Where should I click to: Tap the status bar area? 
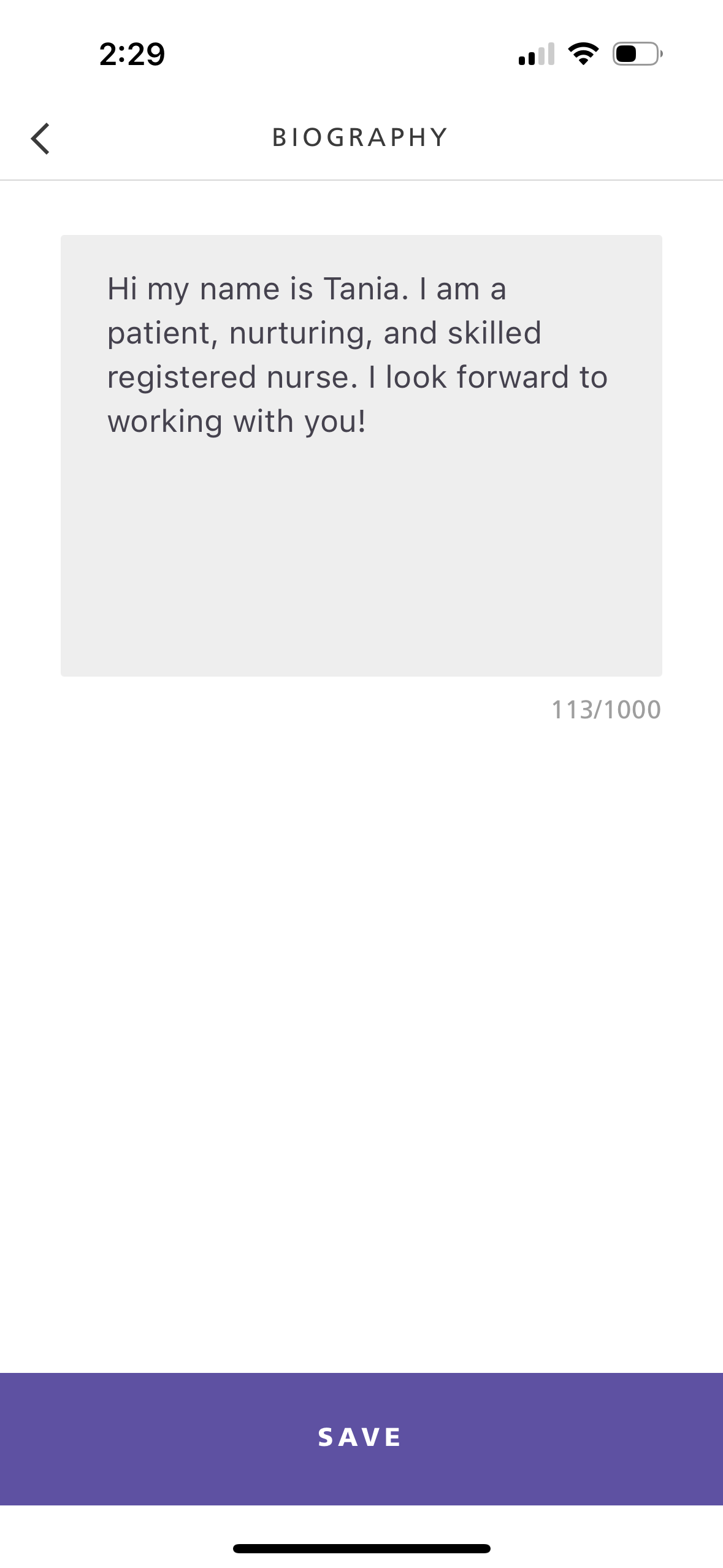[x=361, y=55]
